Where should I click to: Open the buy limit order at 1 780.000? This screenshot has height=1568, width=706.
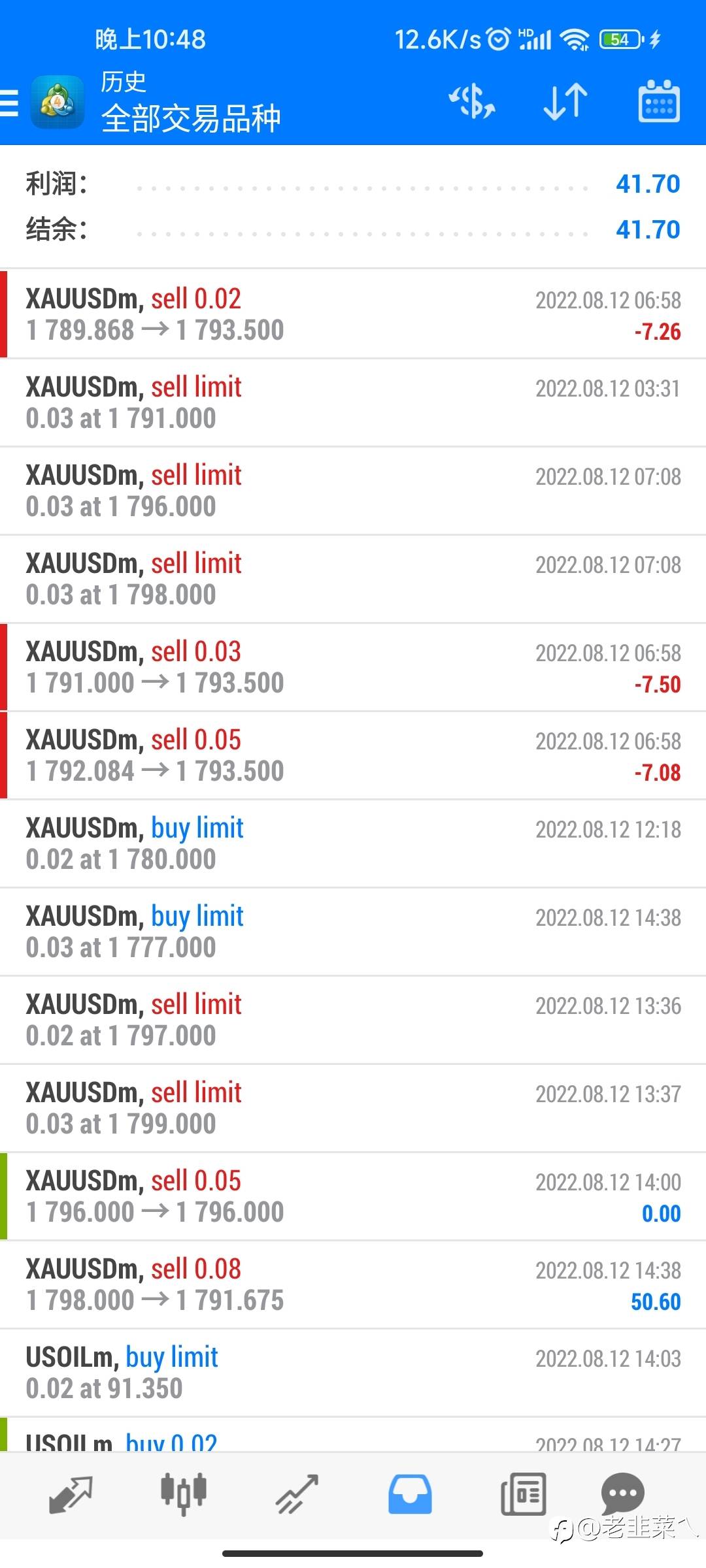[x=353, y=843]
